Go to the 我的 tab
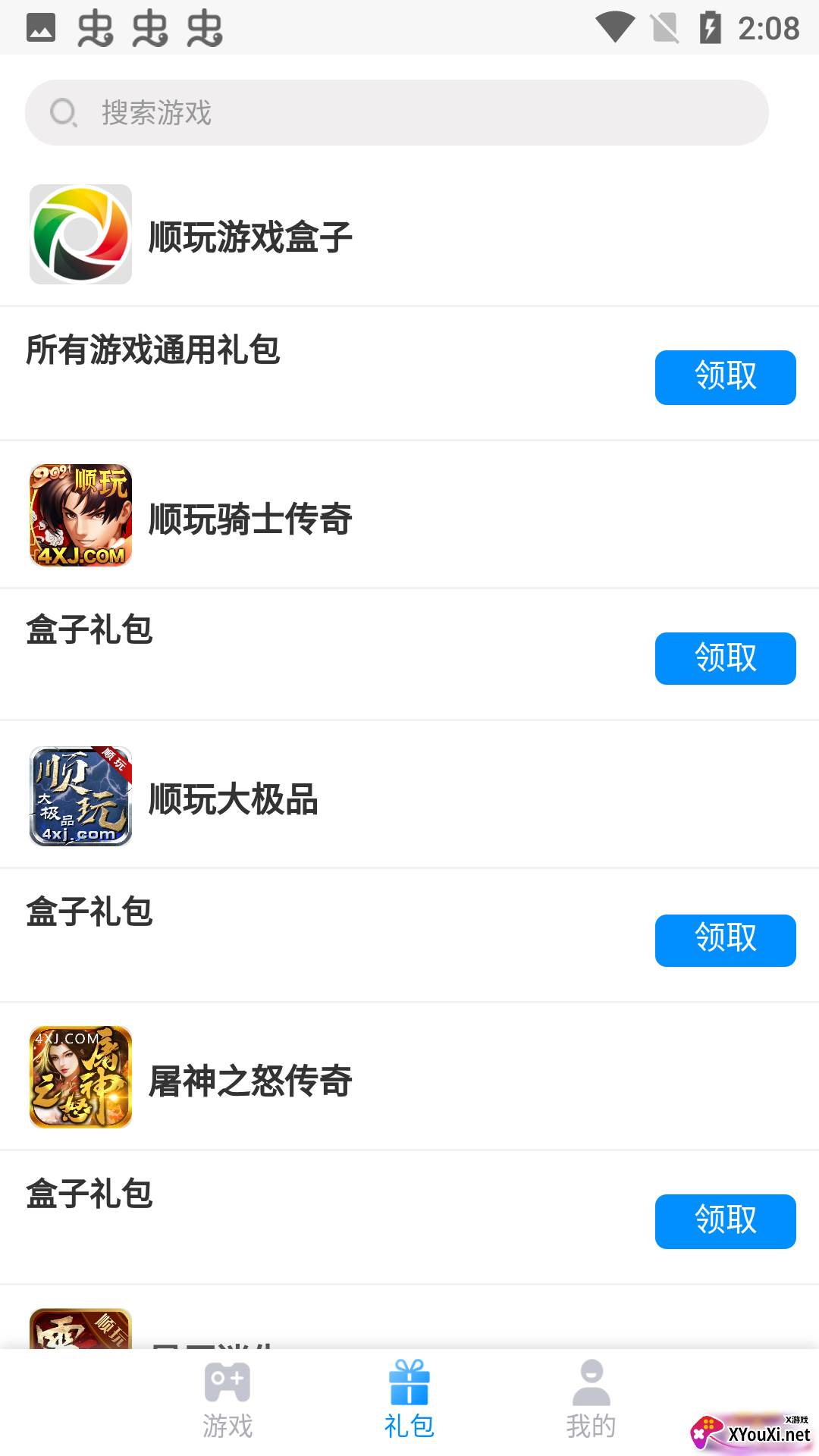 (591, 1400)
